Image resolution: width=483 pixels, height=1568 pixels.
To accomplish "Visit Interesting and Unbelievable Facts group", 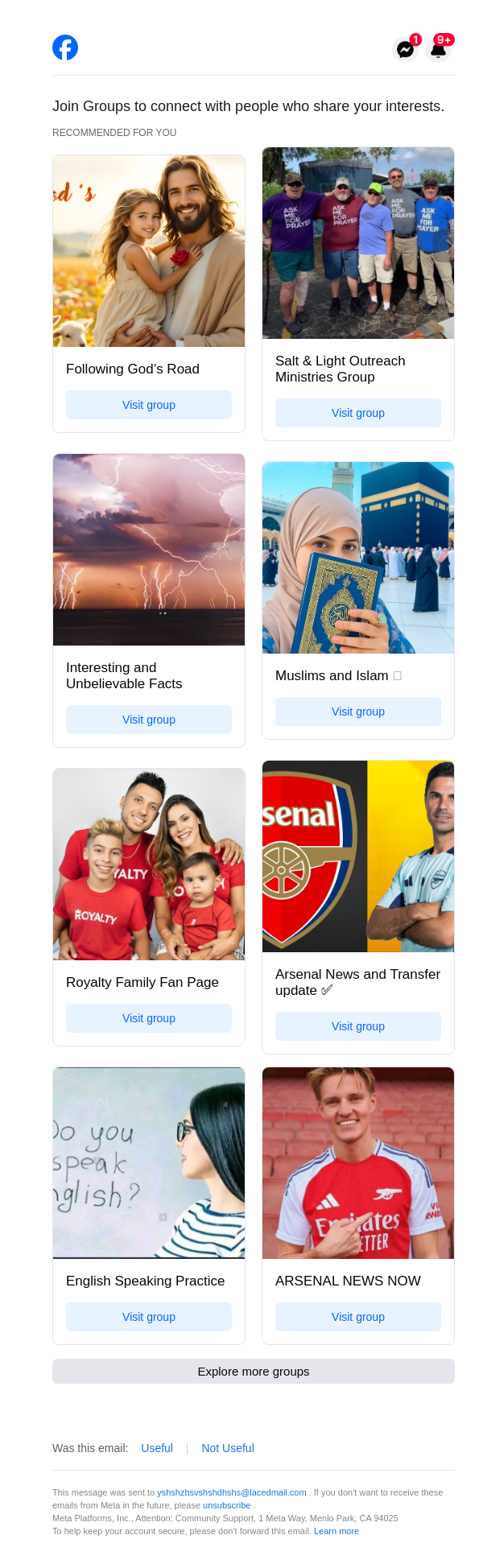I will pos(149,720).
